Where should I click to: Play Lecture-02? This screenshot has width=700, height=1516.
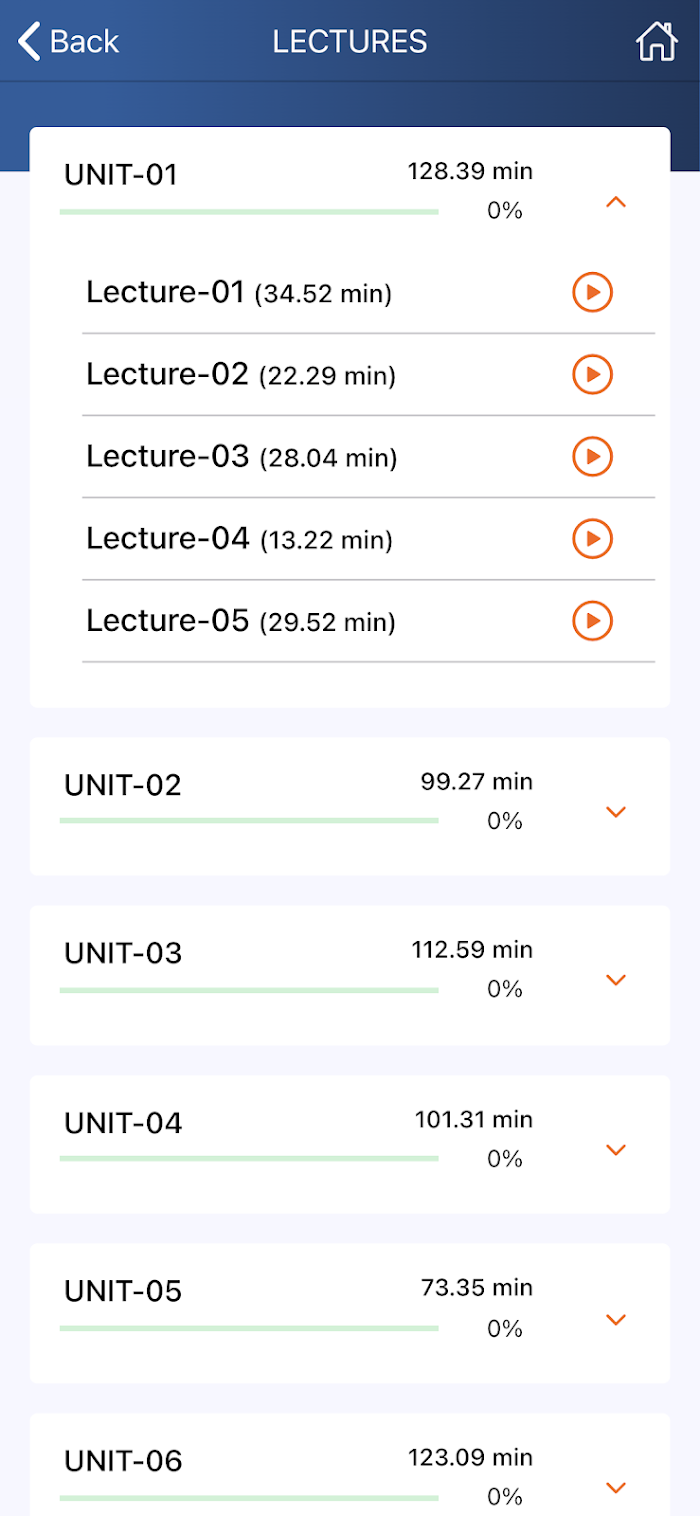coord(592,375)
